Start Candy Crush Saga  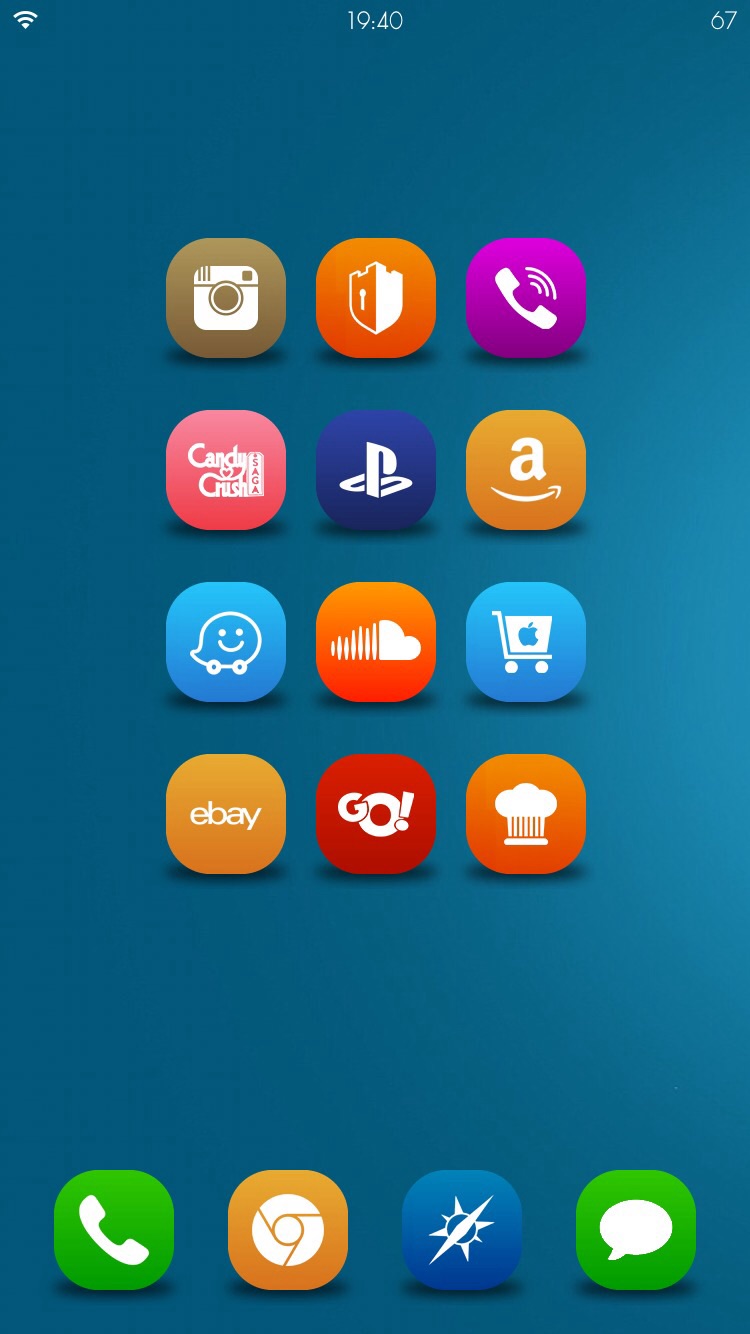(226, 470)
